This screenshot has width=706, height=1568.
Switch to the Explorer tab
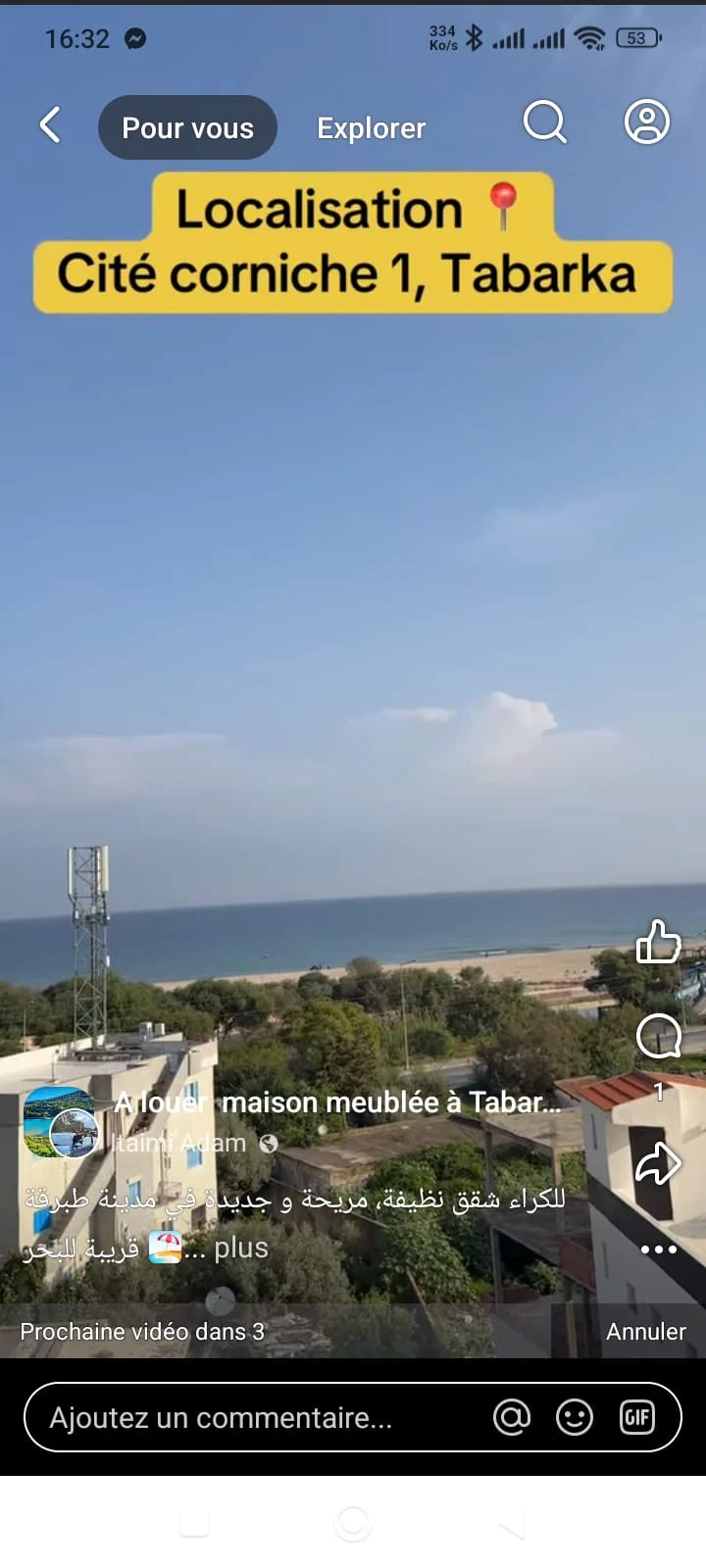click(x=371, y=128)
